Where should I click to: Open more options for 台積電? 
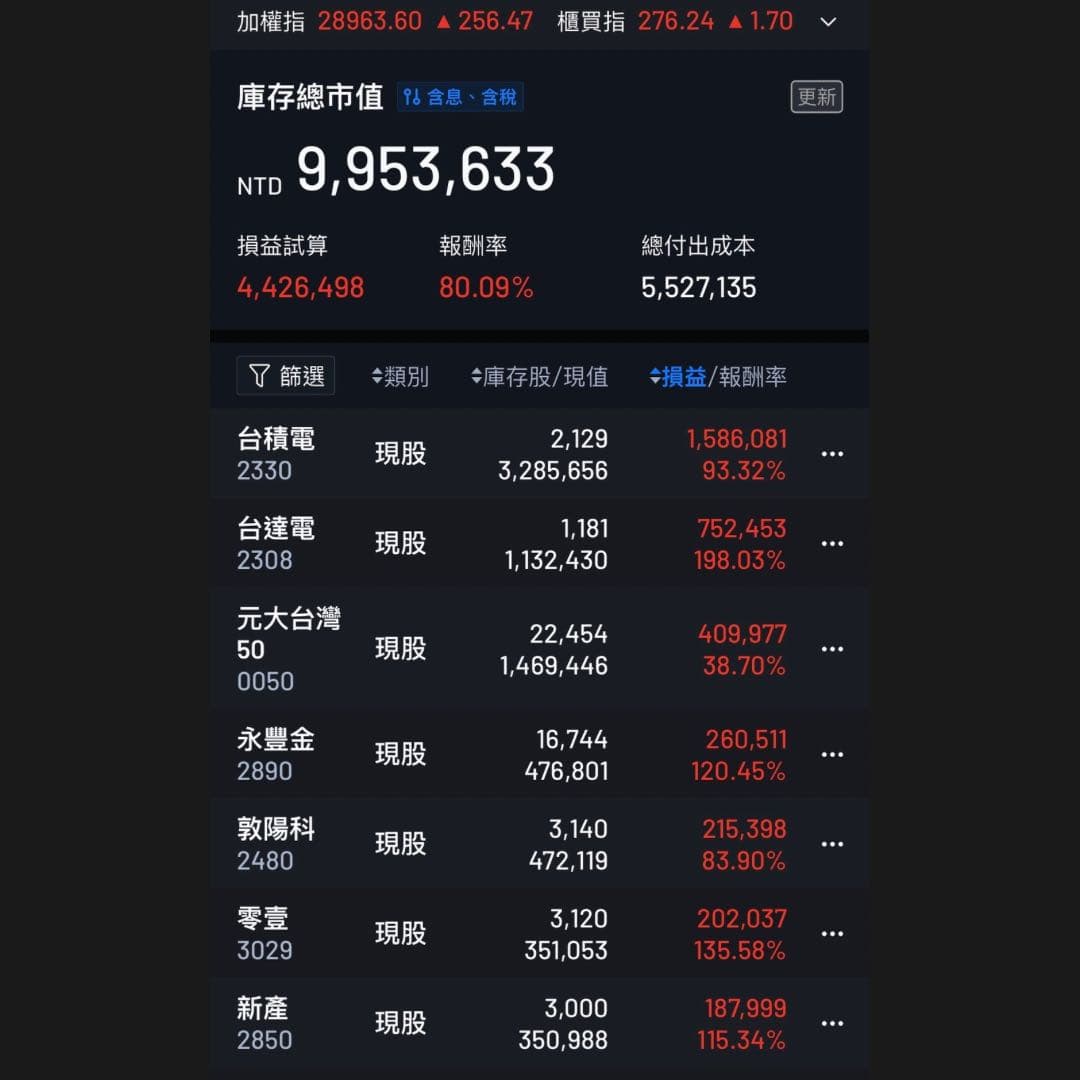(x=832, y=454)
